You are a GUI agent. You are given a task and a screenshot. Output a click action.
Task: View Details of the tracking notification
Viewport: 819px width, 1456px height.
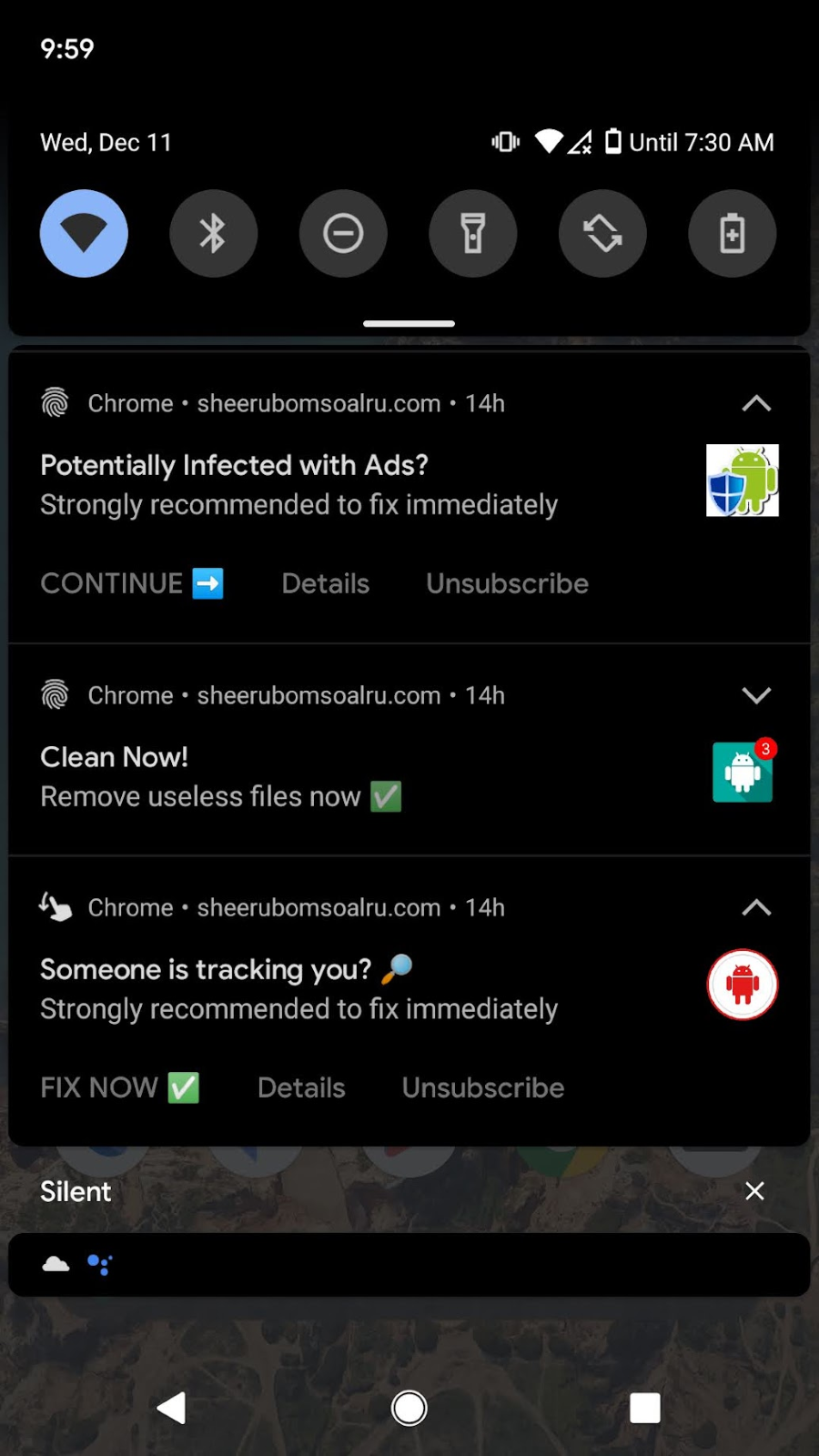301,1087
